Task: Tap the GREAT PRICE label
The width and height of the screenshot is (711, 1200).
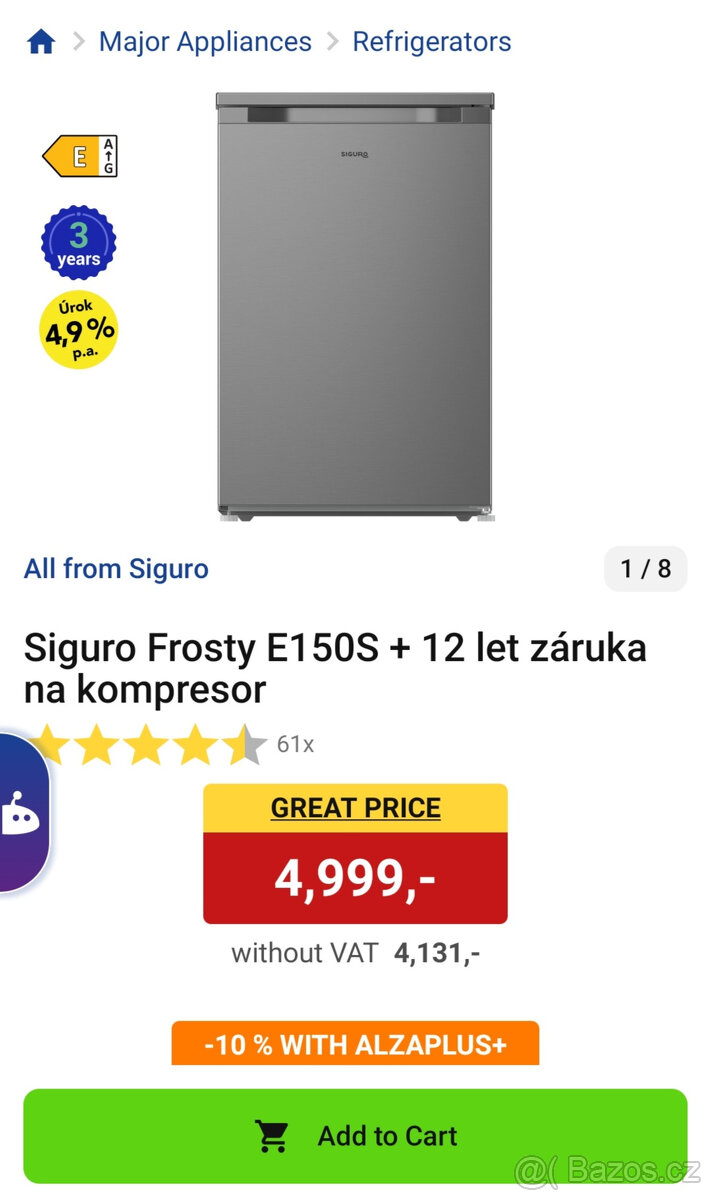Action: (x=355, y=808)
